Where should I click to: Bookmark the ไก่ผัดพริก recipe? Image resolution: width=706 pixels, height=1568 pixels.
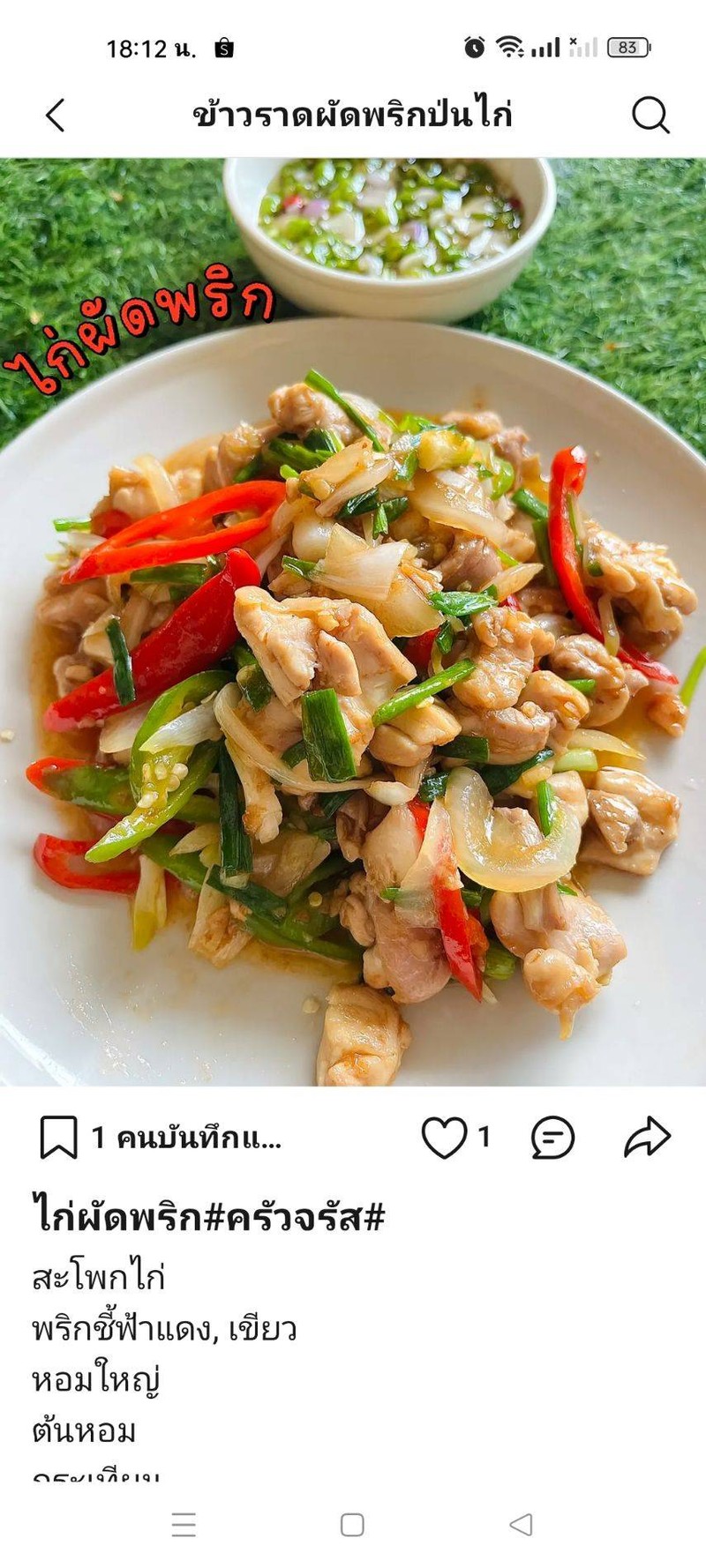point(58,1138)
